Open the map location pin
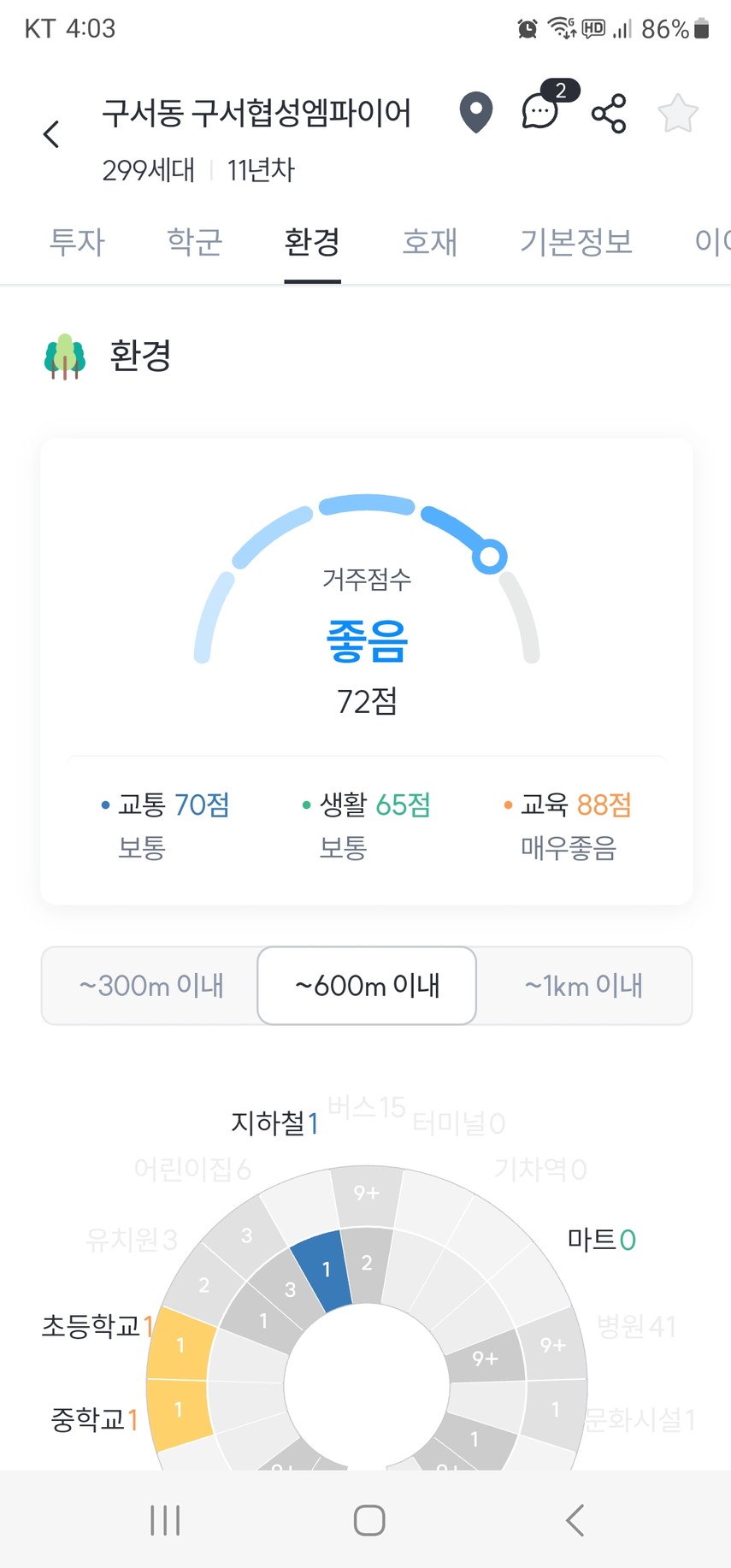The width and height of the screenshot is (731, 1568). pyautogui.click(x=476, y=113)
